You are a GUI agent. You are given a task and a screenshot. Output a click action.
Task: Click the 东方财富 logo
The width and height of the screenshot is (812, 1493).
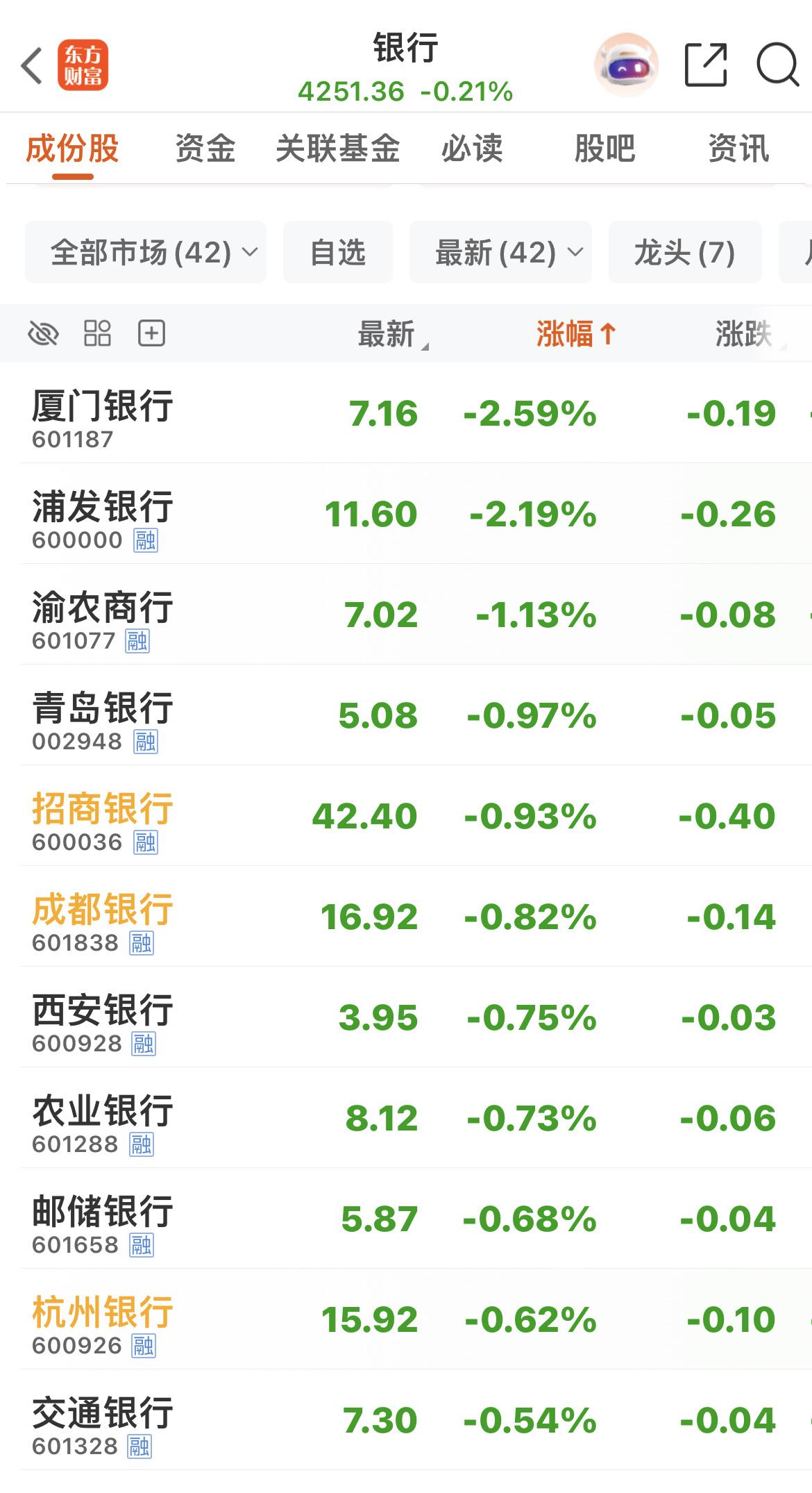(82, 66)
